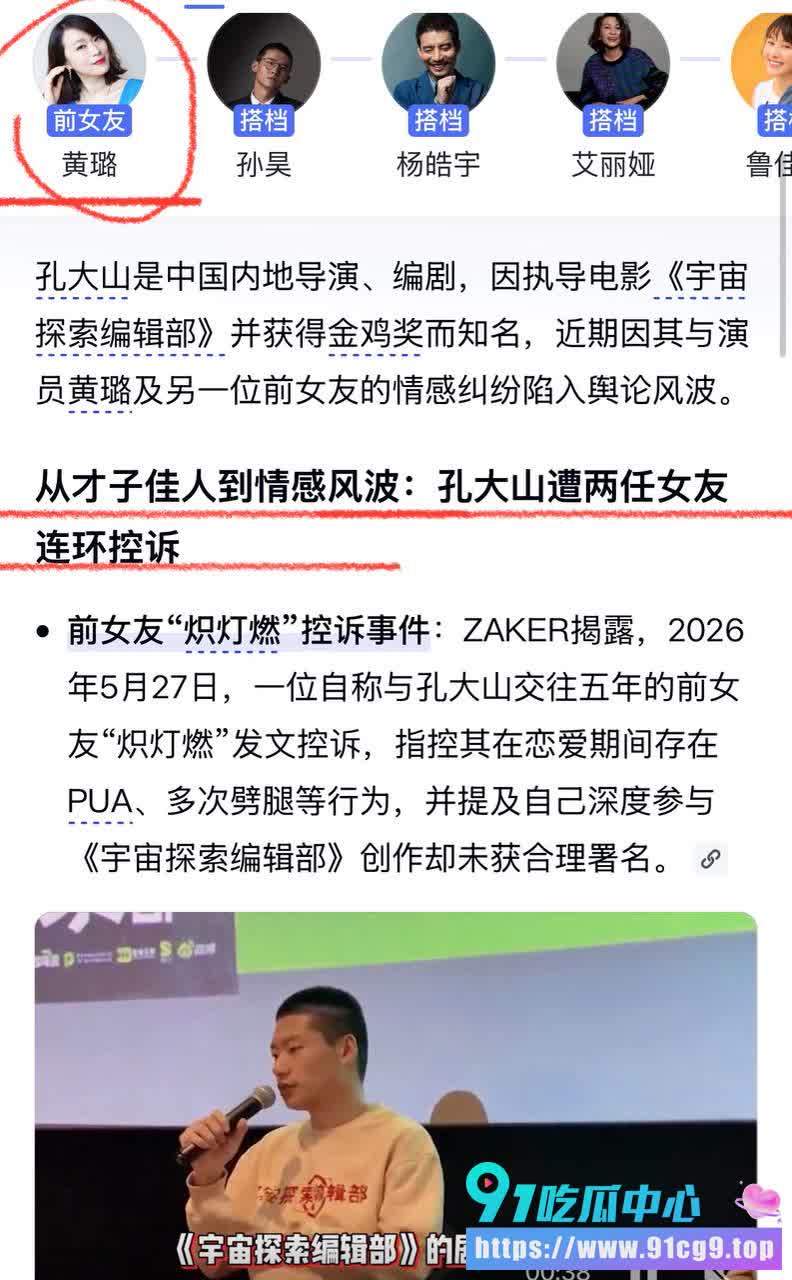This screenshot has height=1280, width=792.
Task: Play the video of 孔大山 speaking
Action: (396, 1095)
